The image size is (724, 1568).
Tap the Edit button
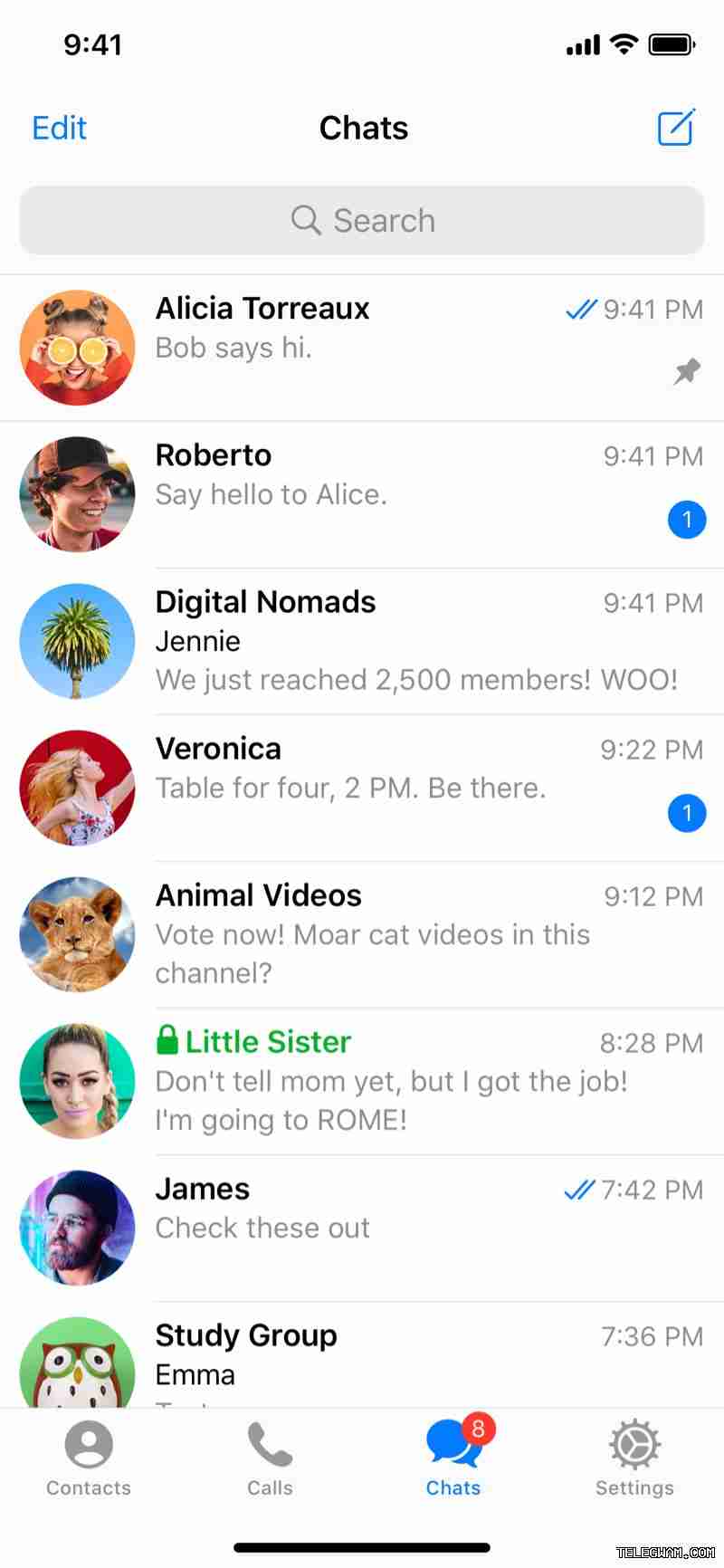[60, 128]
